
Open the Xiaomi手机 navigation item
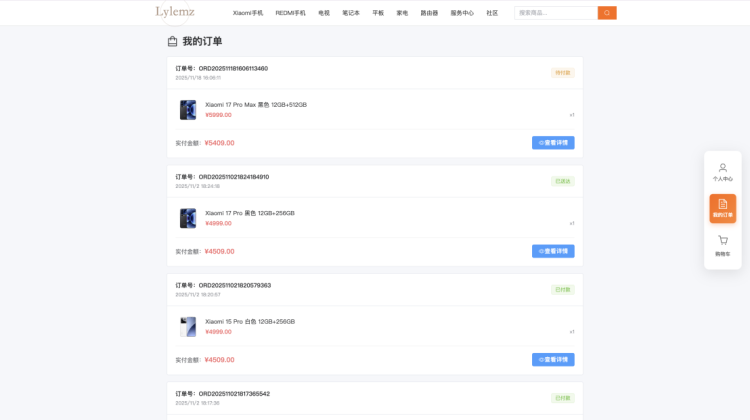pos(248,13)
